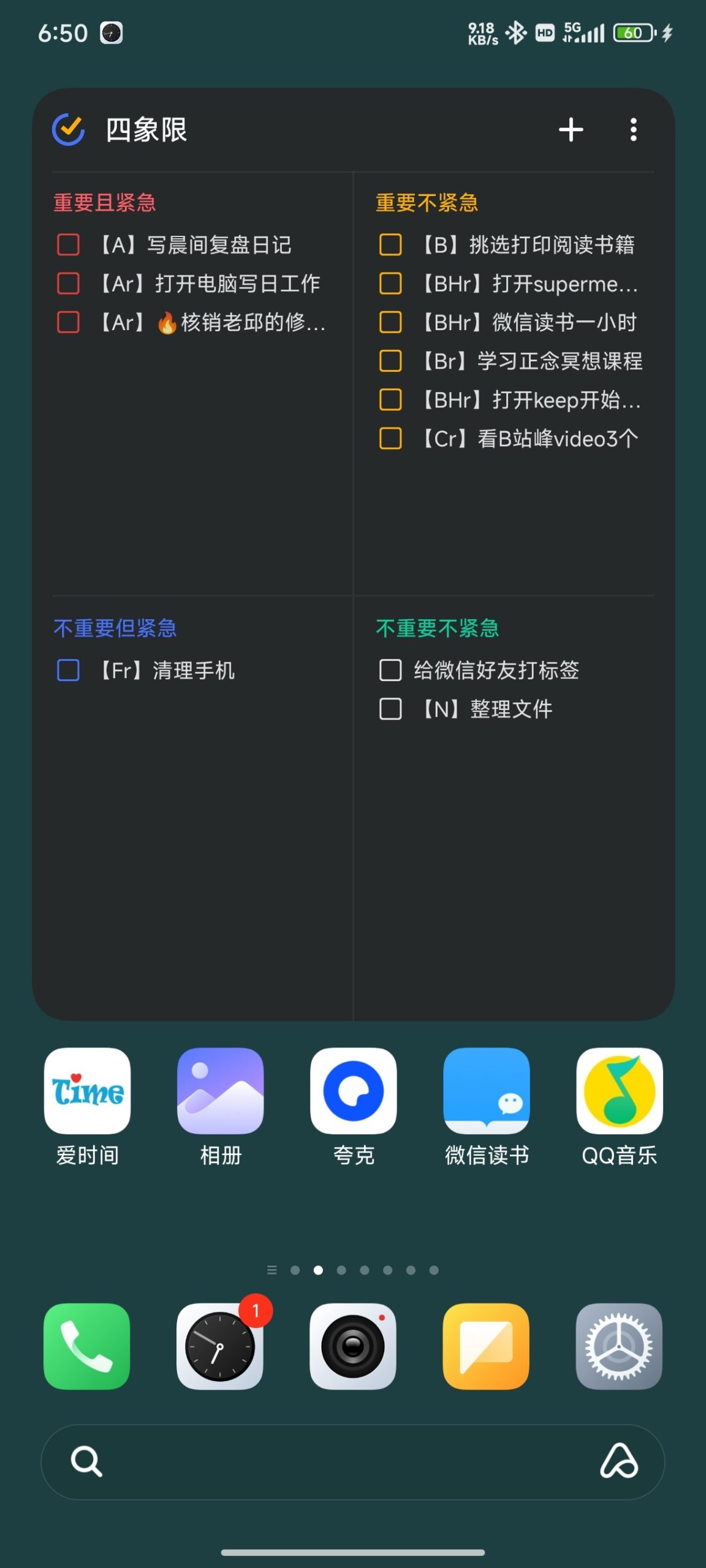The image size is (706, 1568).
Task: Mark 【Cr】看B站峰video3个 complete
Action: pos(390,439)
